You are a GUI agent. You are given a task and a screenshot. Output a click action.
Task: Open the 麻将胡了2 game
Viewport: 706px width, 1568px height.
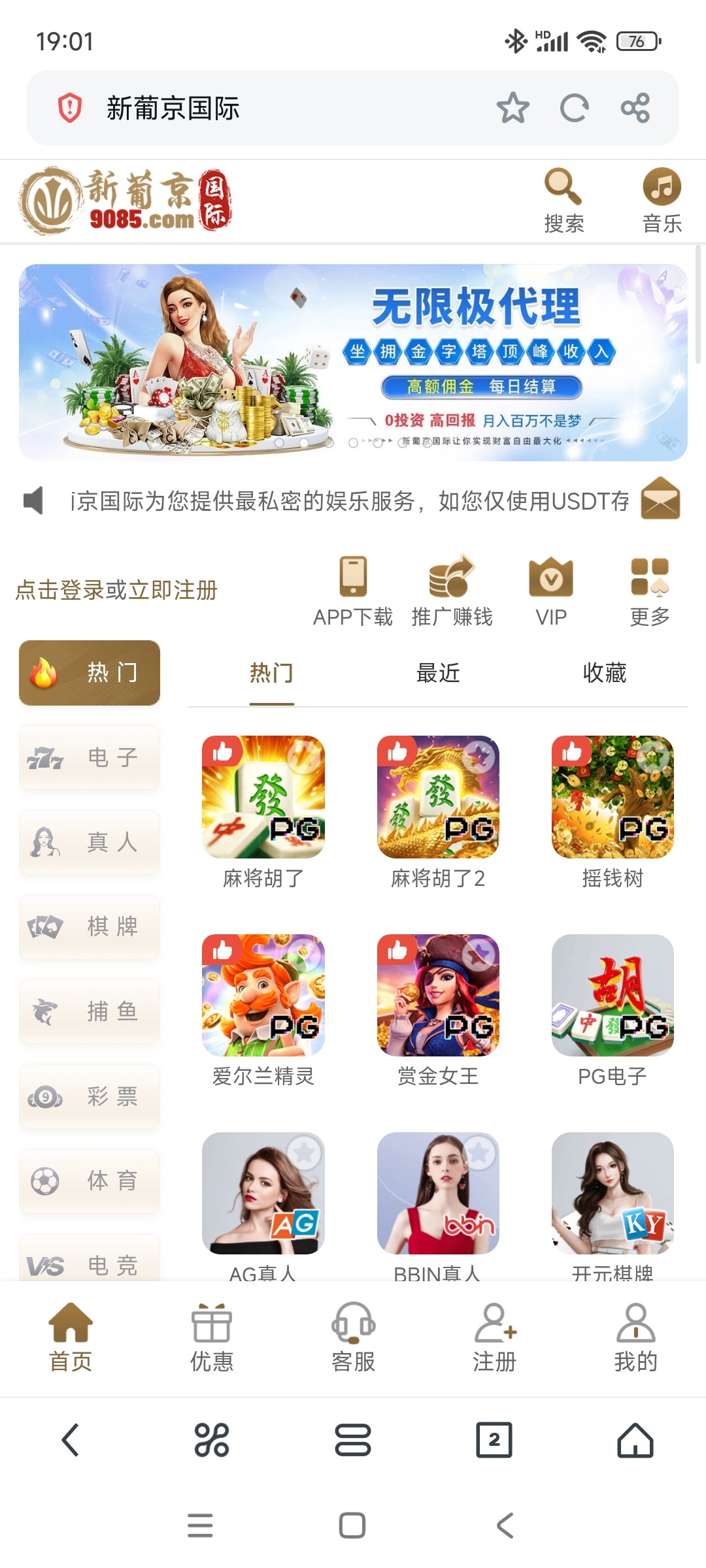[x=438, y=811]
